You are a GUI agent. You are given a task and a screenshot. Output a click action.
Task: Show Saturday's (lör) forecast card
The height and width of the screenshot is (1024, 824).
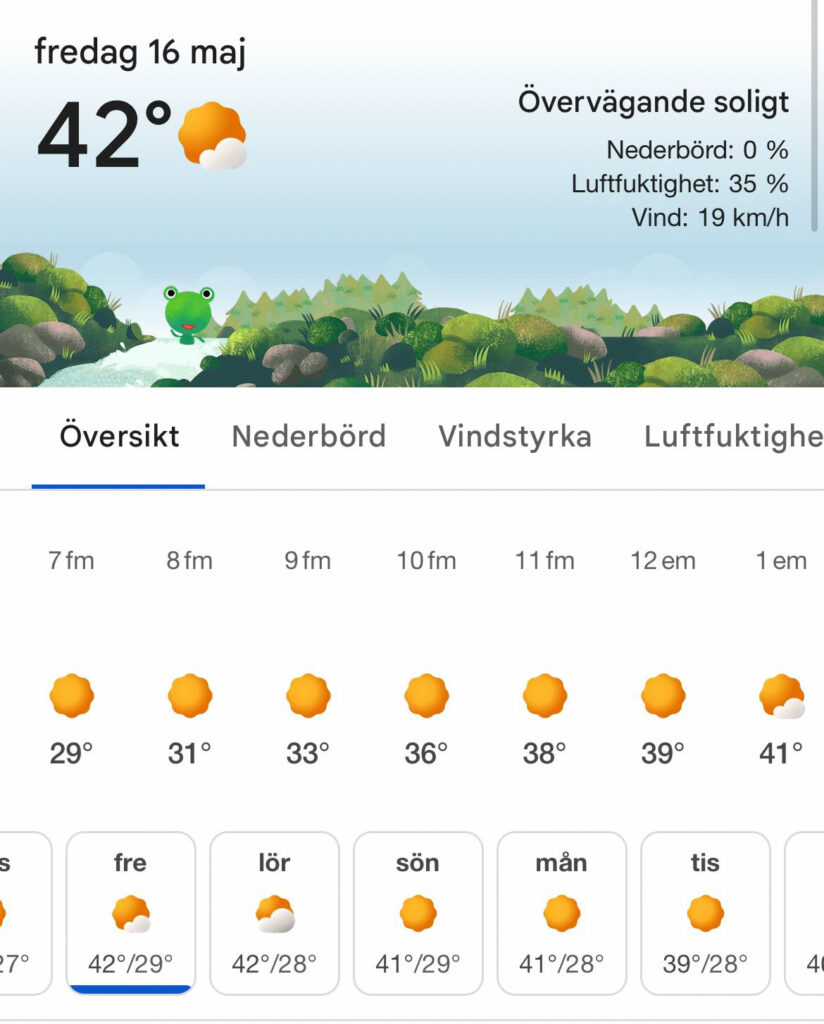pos(274,913)
